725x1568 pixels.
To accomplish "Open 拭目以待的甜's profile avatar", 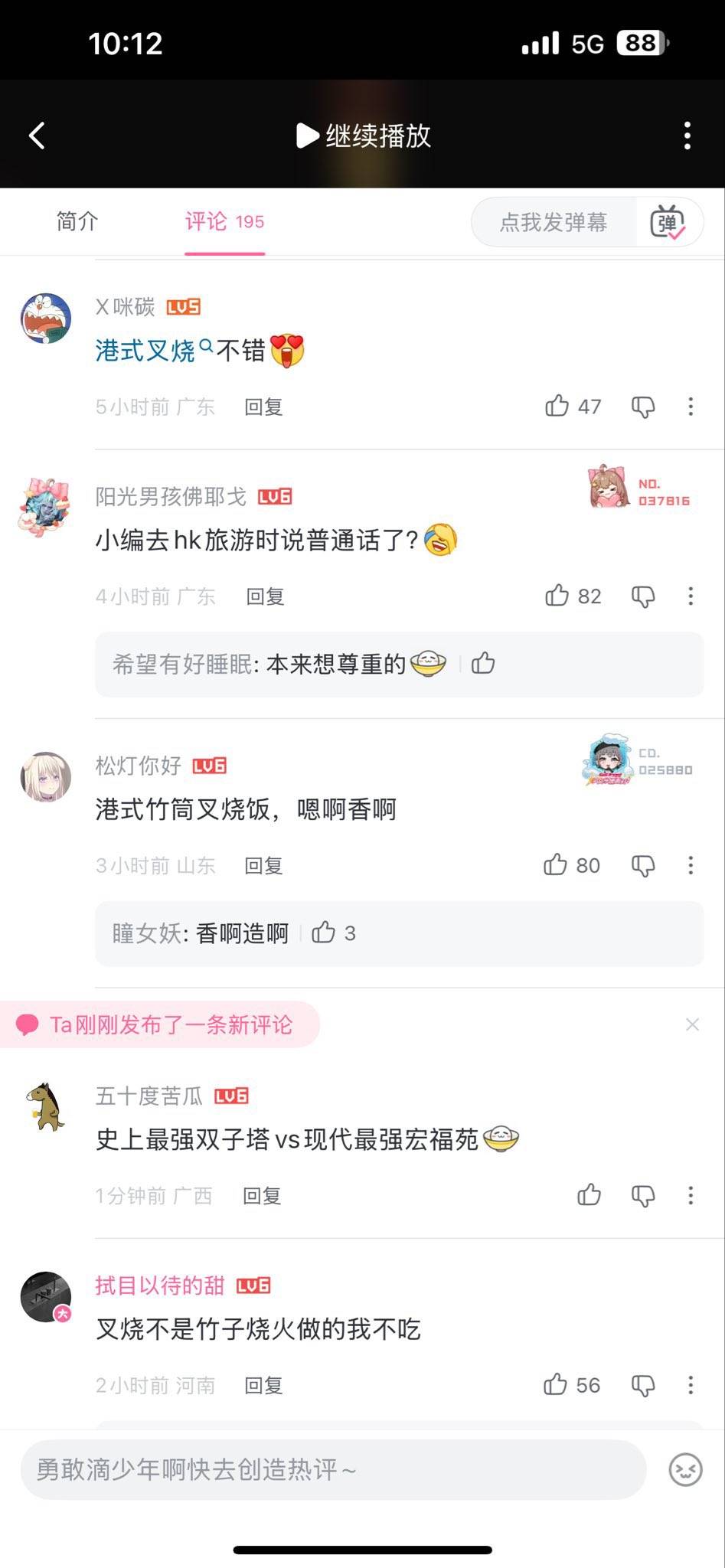I will [46, 1297].
